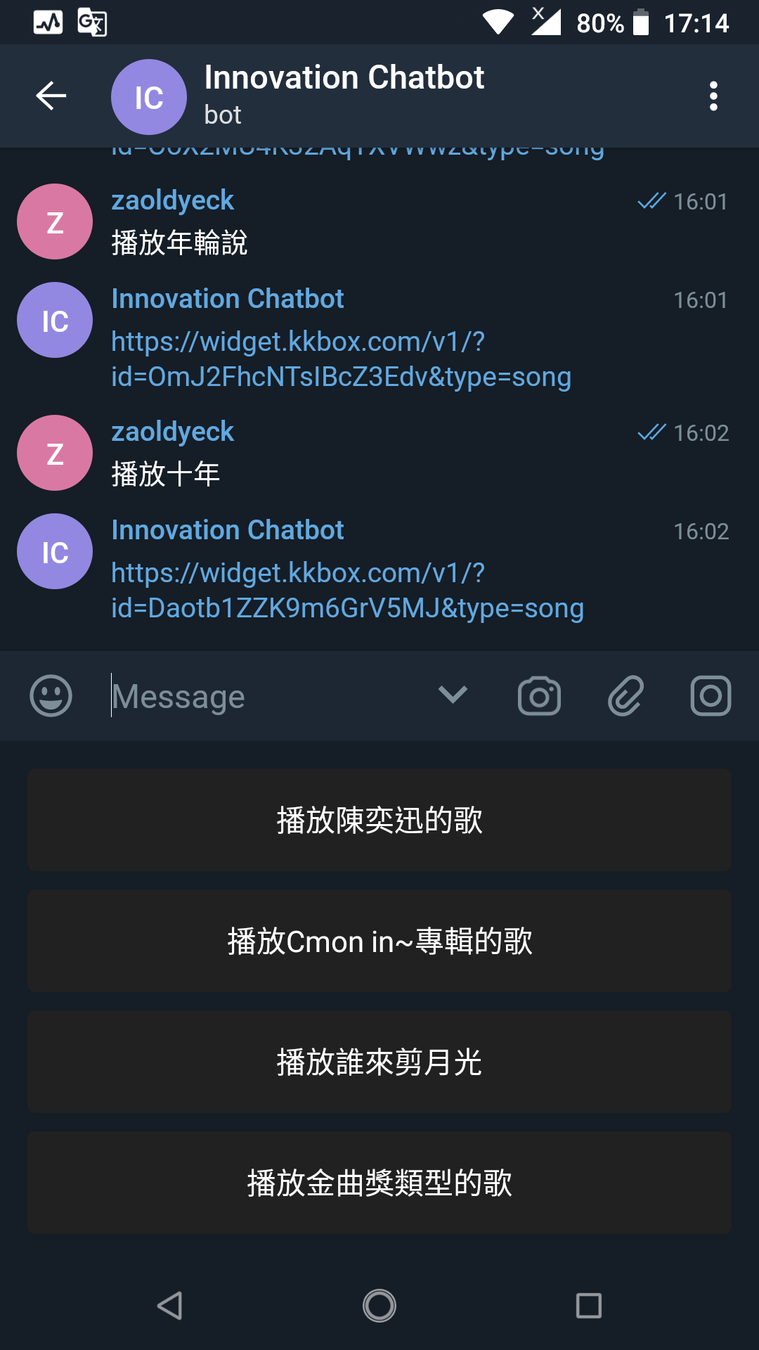Open the emoji picker
Screen dimensions: 759x1350
click(51, 696)
